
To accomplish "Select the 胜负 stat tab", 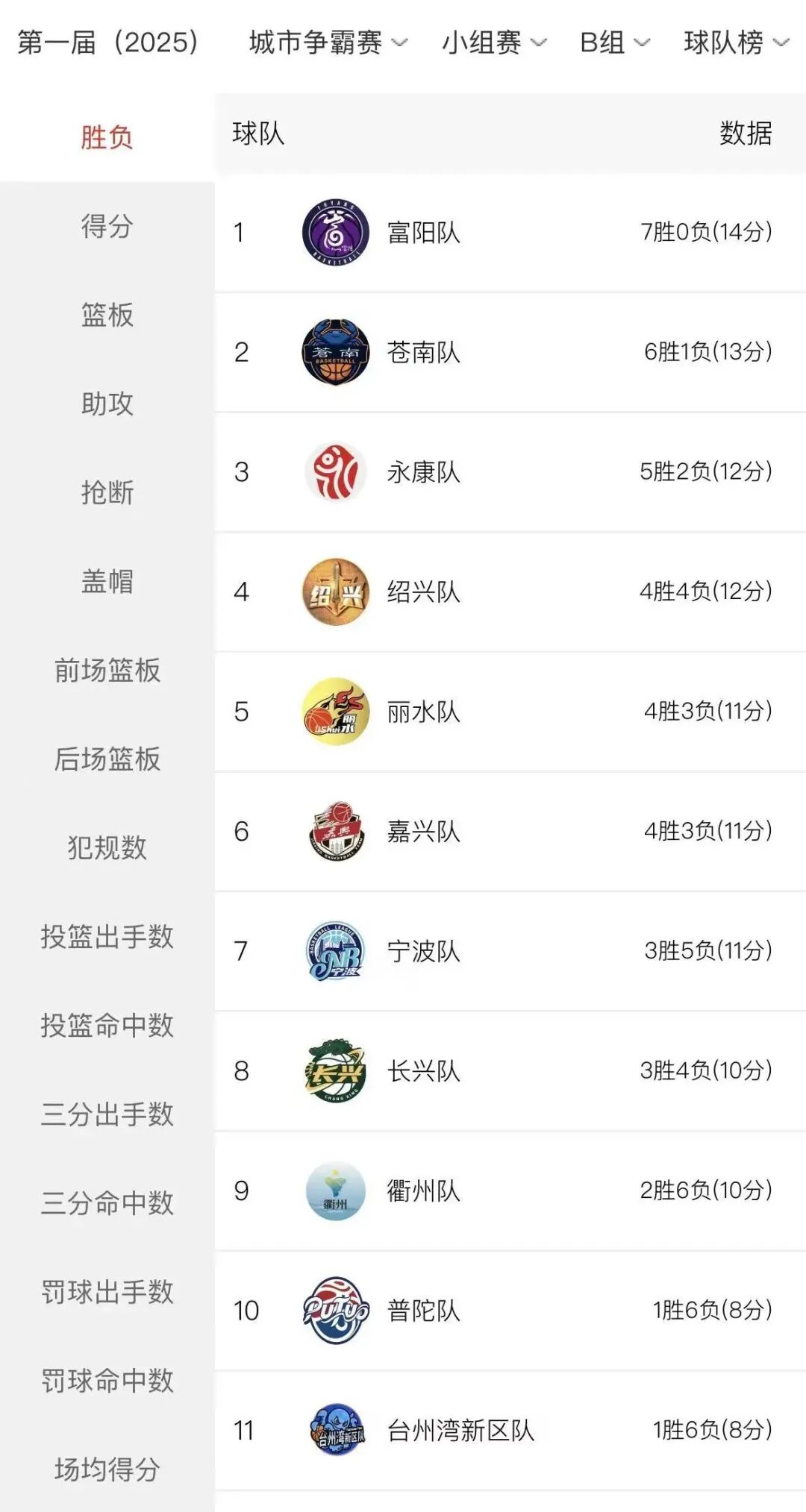I will [107, 137].
